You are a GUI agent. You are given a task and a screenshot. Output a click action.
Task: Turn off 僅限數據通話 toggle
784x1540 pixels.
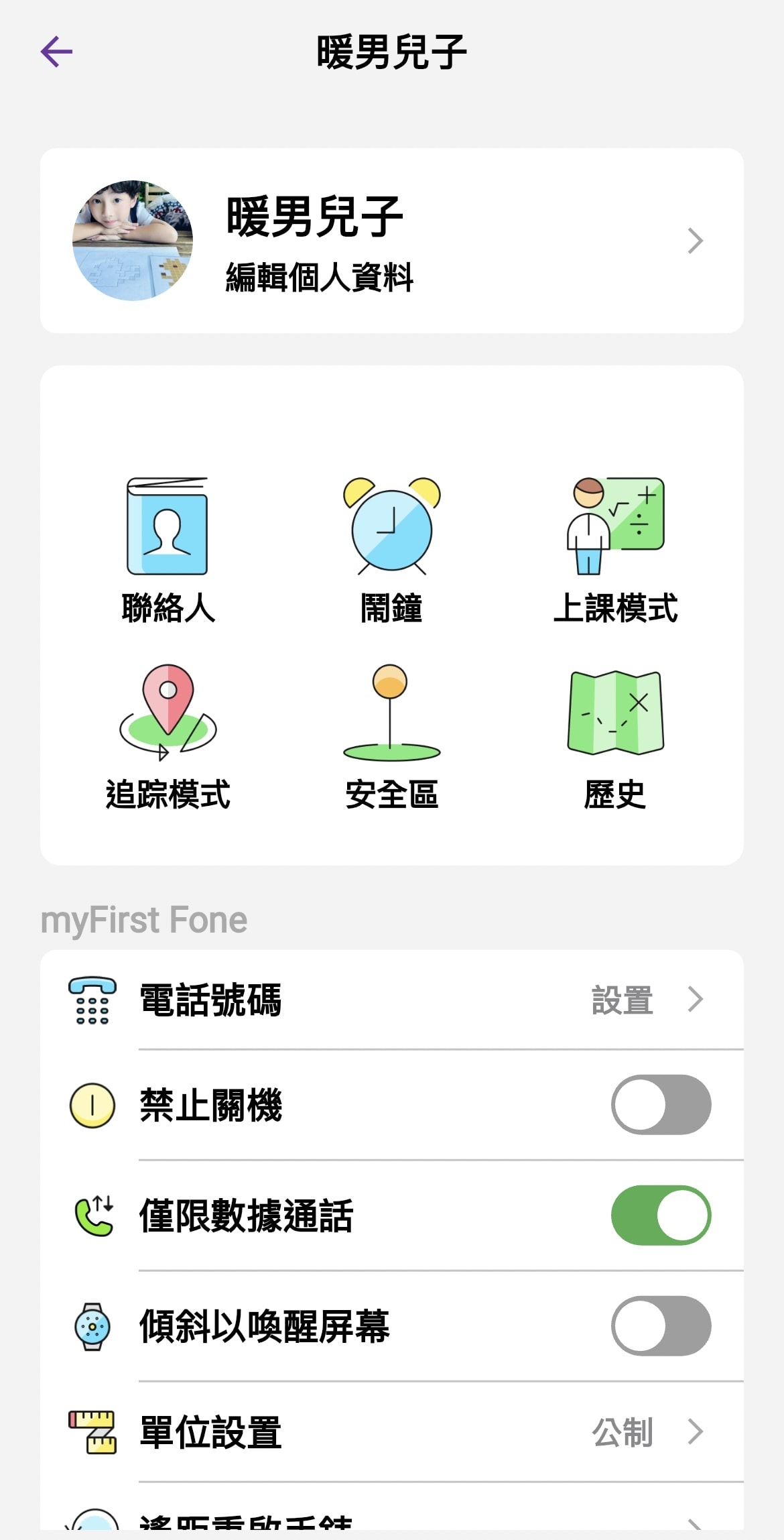[x=661, y=1216]
